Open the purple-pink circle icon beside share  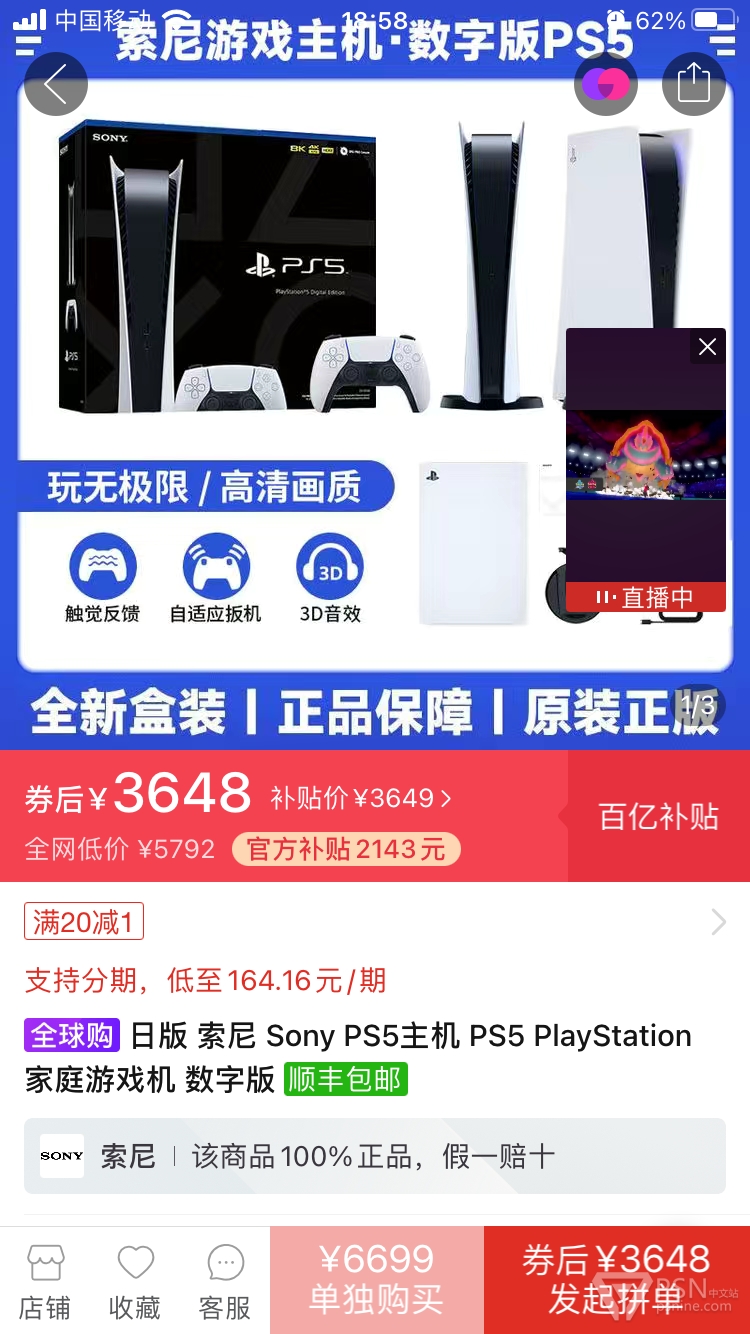(x=606, y=84)
